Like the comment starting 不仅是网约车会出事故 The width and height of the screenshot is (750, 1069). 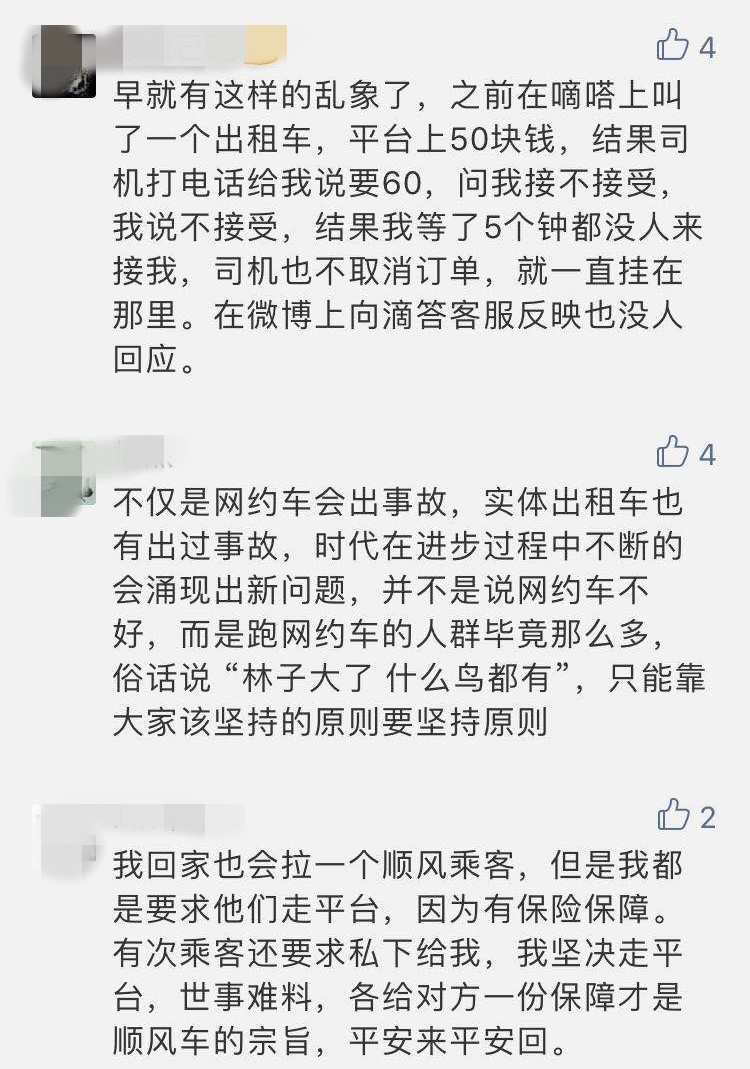coord(673,453)
